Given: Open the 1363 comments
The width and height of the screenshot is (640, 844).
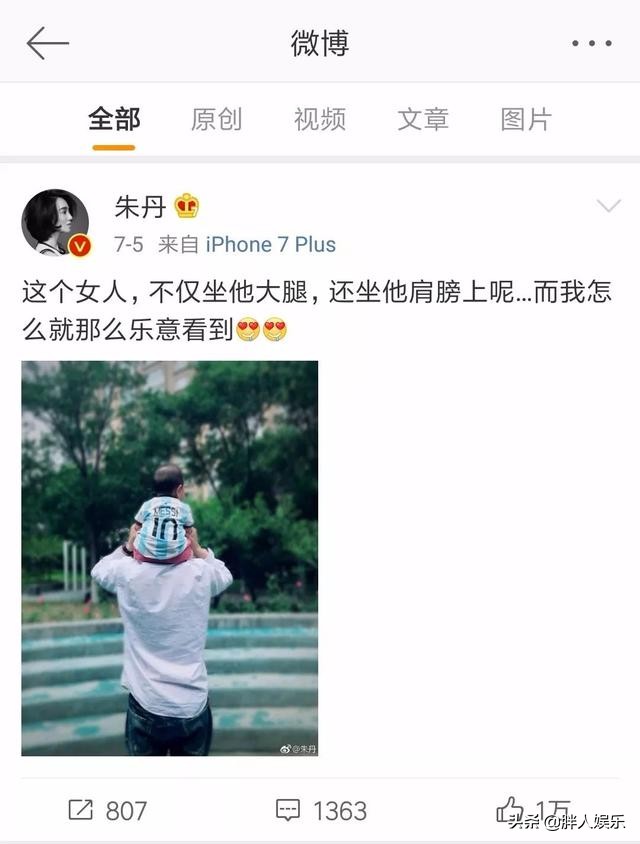Looking at the screenshot, I should point(320,810).
